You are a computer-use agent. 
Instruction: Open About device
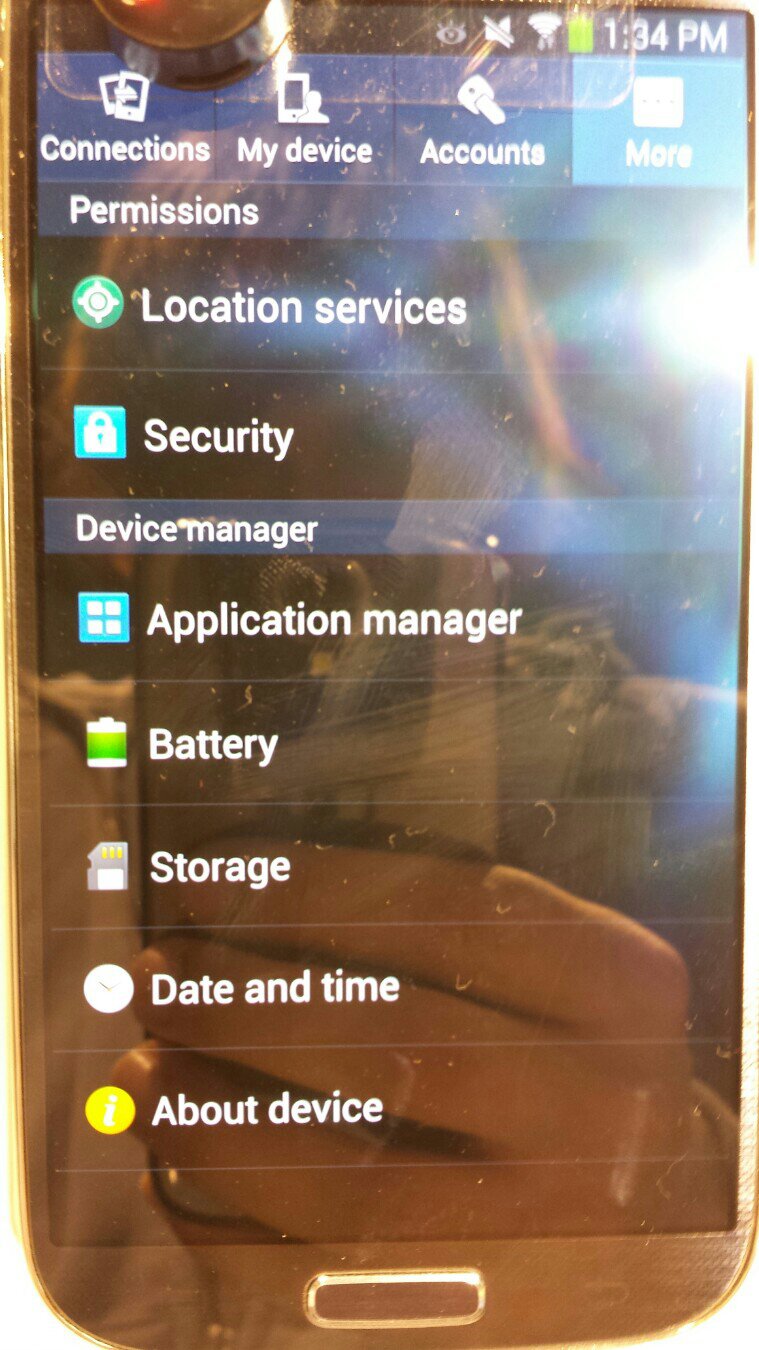266,1110
